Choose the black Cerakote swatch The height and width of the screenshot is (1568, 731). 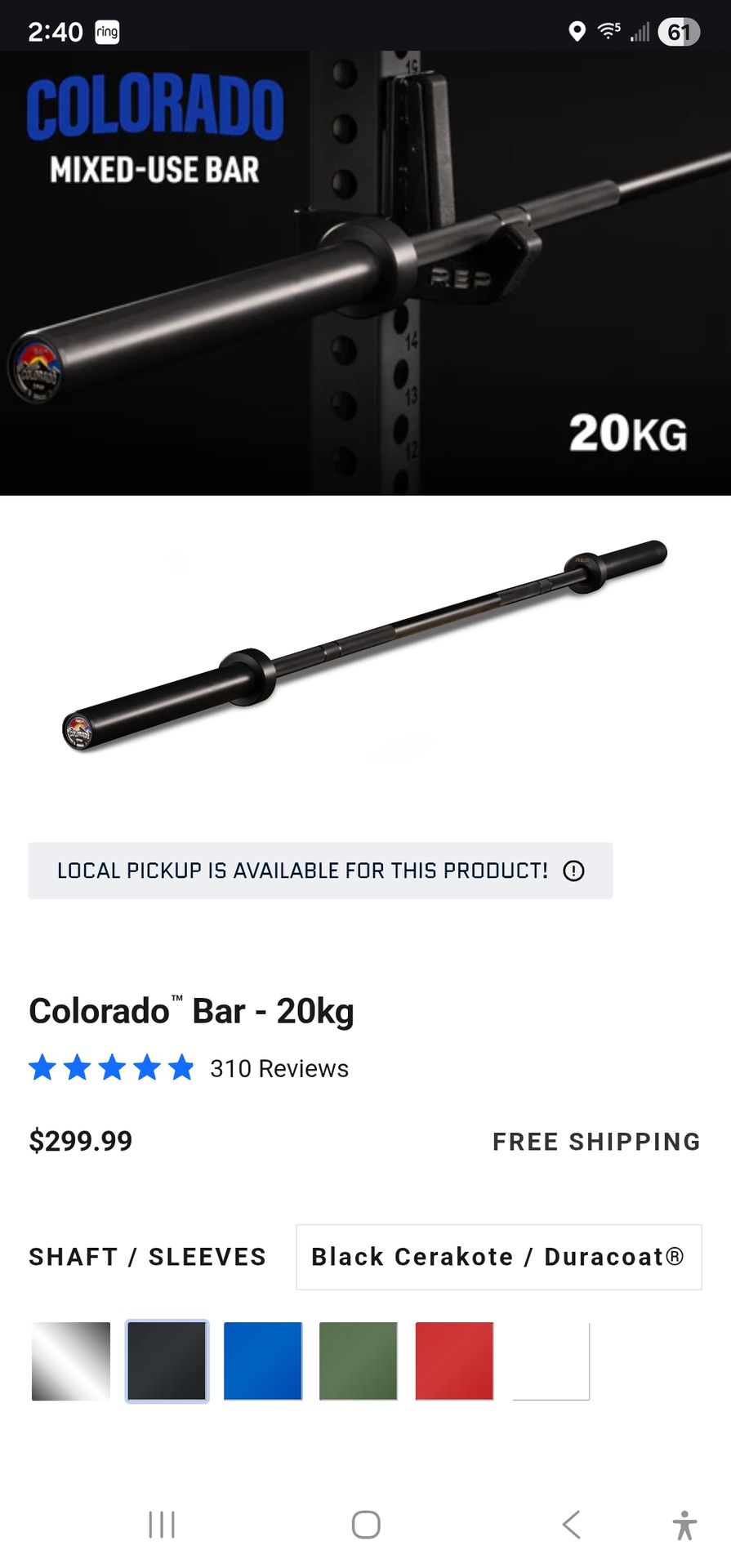167,1361
